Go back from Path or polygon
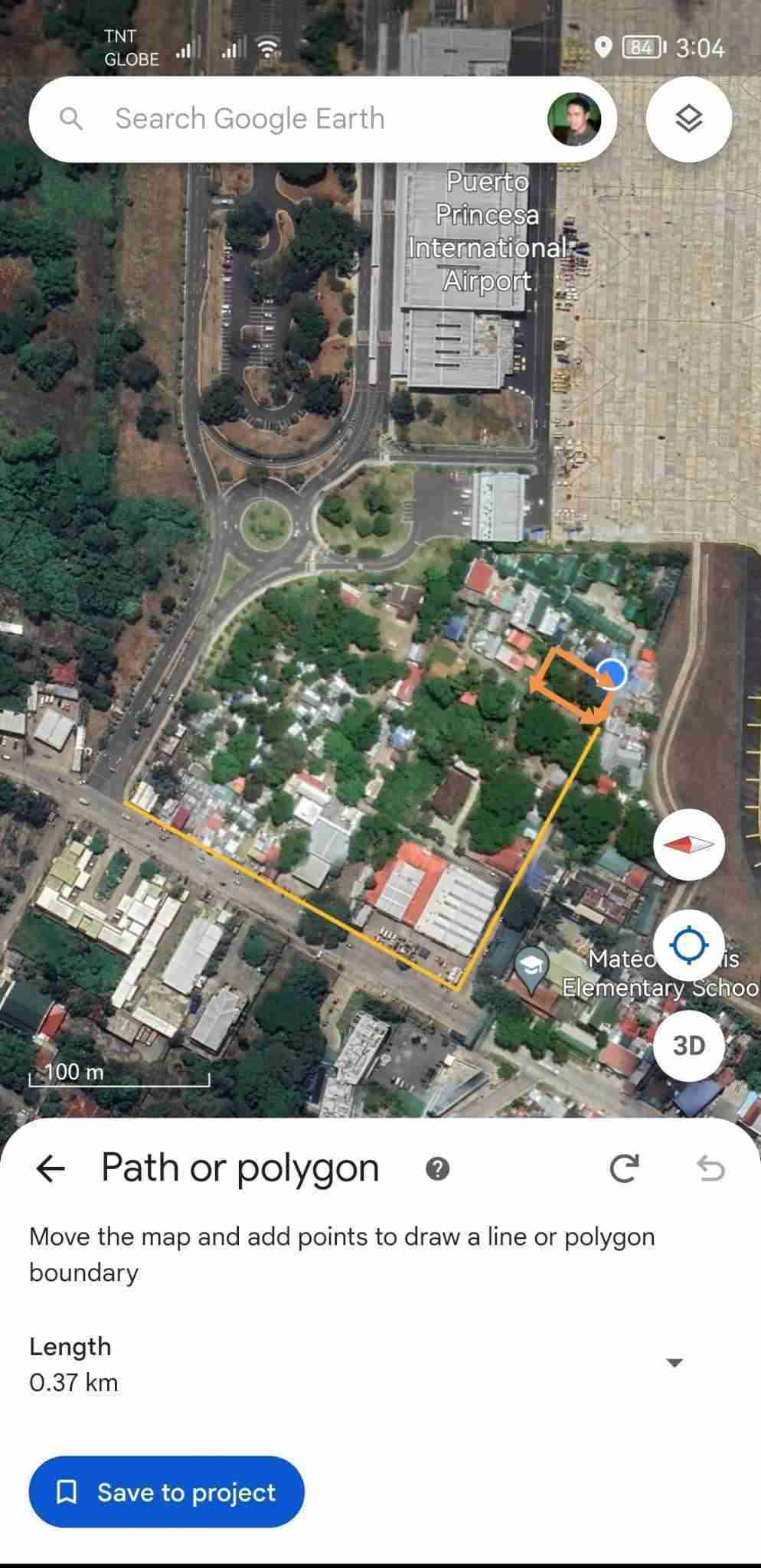The height and width of the screenshot is (1568, 761). click(x=51, y=1169)
